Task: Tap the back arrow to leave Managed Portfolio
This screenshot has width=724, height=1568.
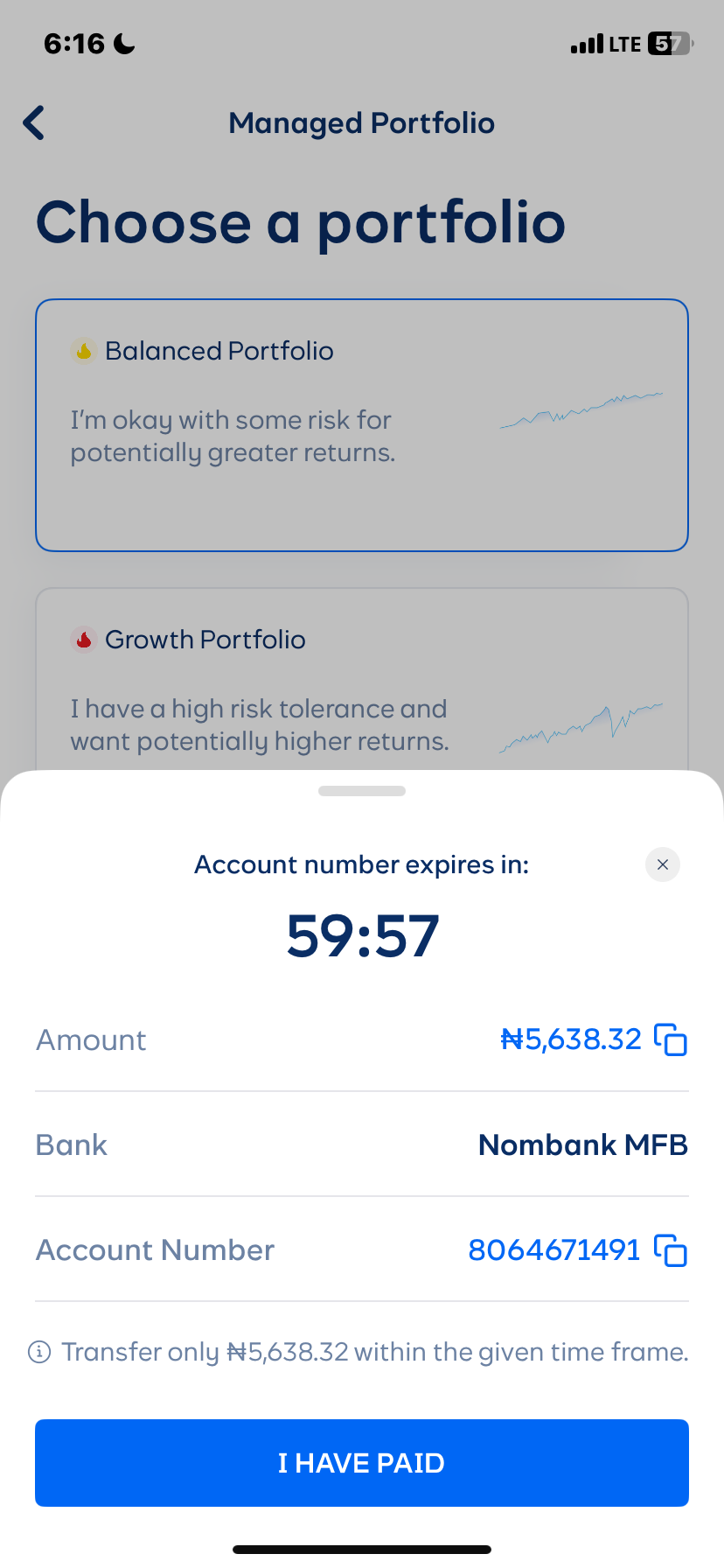Action: tap(33, 122)
